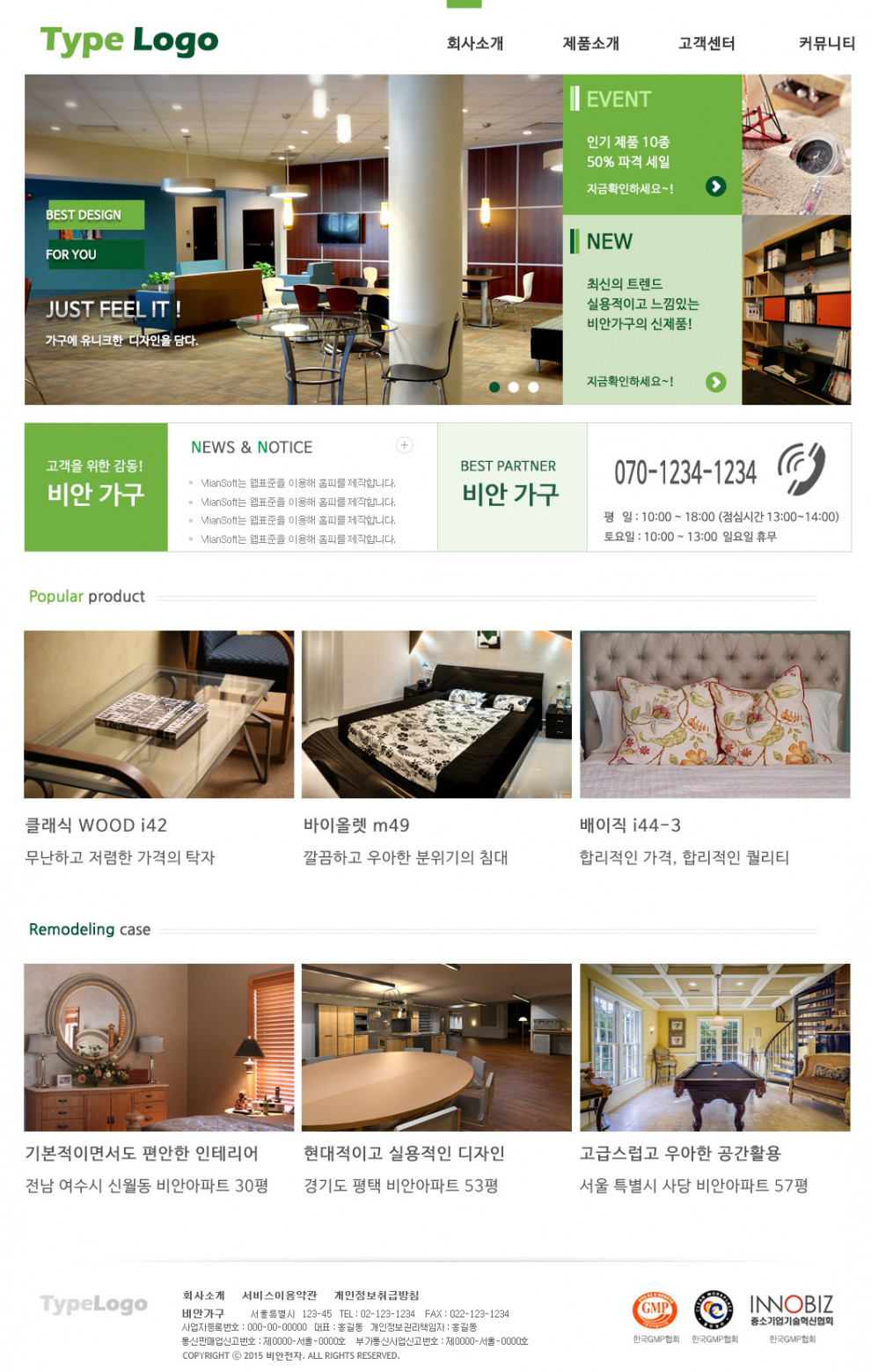This screenshot has height=1372, width=871.
Task: Open the footer 회사소개 link
Action: [x=203, y=1295]
